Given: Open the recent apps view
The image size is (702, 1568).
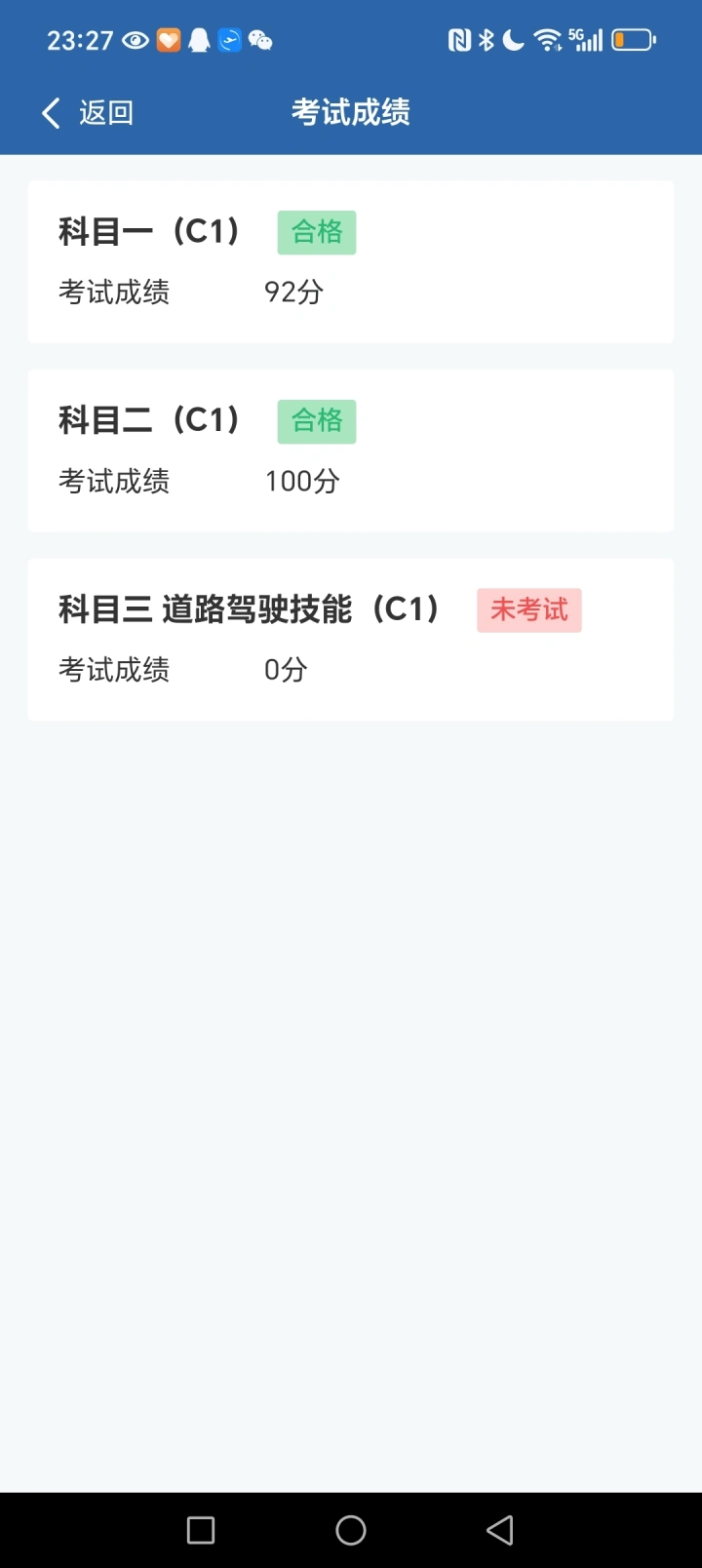Looking at the screenshot, I should pos(201,1530).
